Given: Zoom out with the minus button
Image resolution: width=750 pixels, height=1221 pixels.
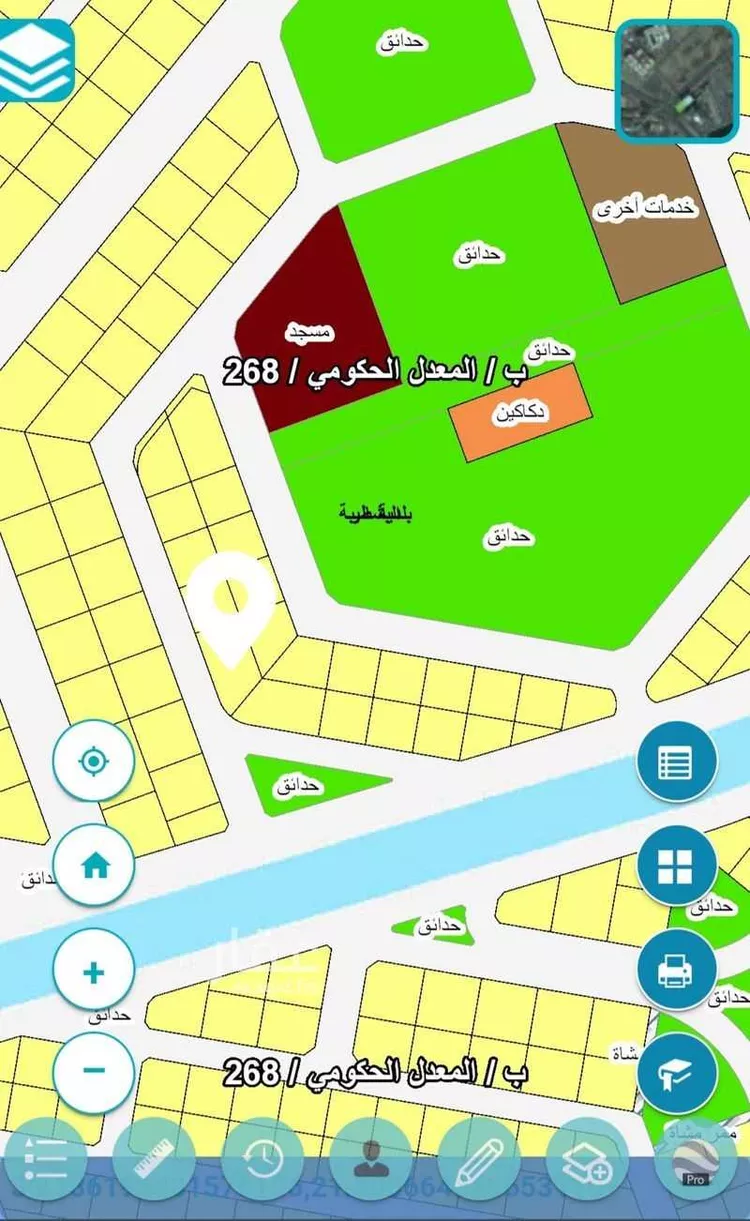Looking at the screenshot, I should click(93, 1072).
